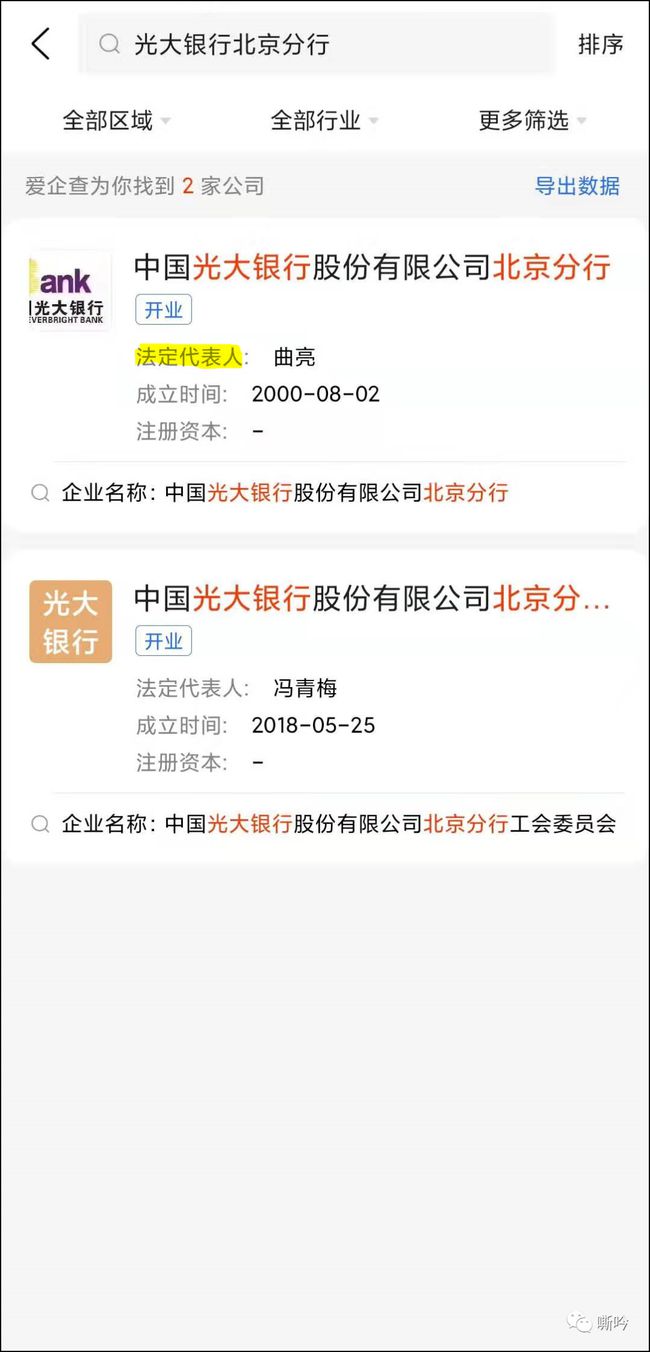This screenshot has width=650, height=1352.
Task: Open the 排序 sort option
Action: coord(600,44)
